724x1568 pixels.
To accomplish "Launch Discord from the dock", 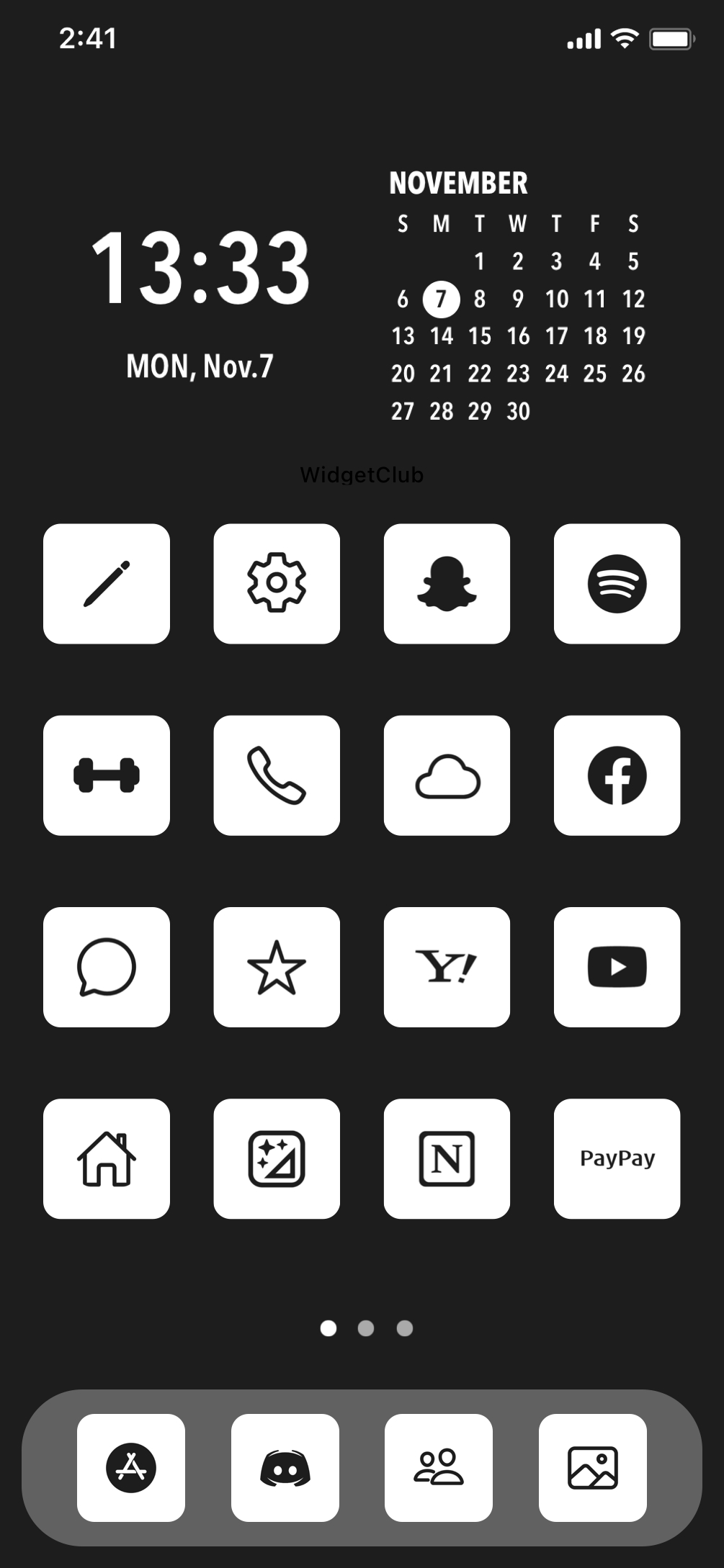I will [x=285, y=1468].
